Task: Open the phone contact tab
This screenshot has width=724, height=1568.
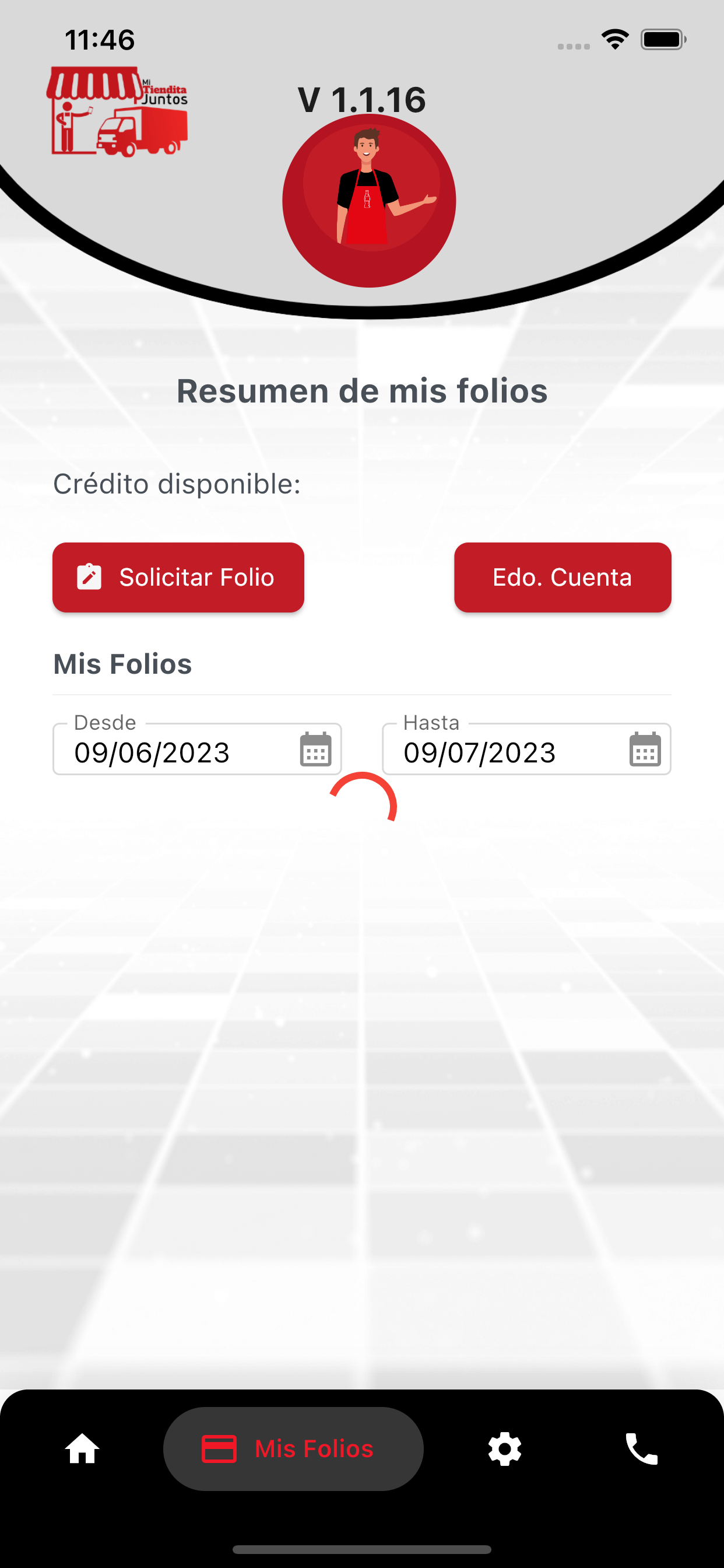Action: coord(642,1448)
